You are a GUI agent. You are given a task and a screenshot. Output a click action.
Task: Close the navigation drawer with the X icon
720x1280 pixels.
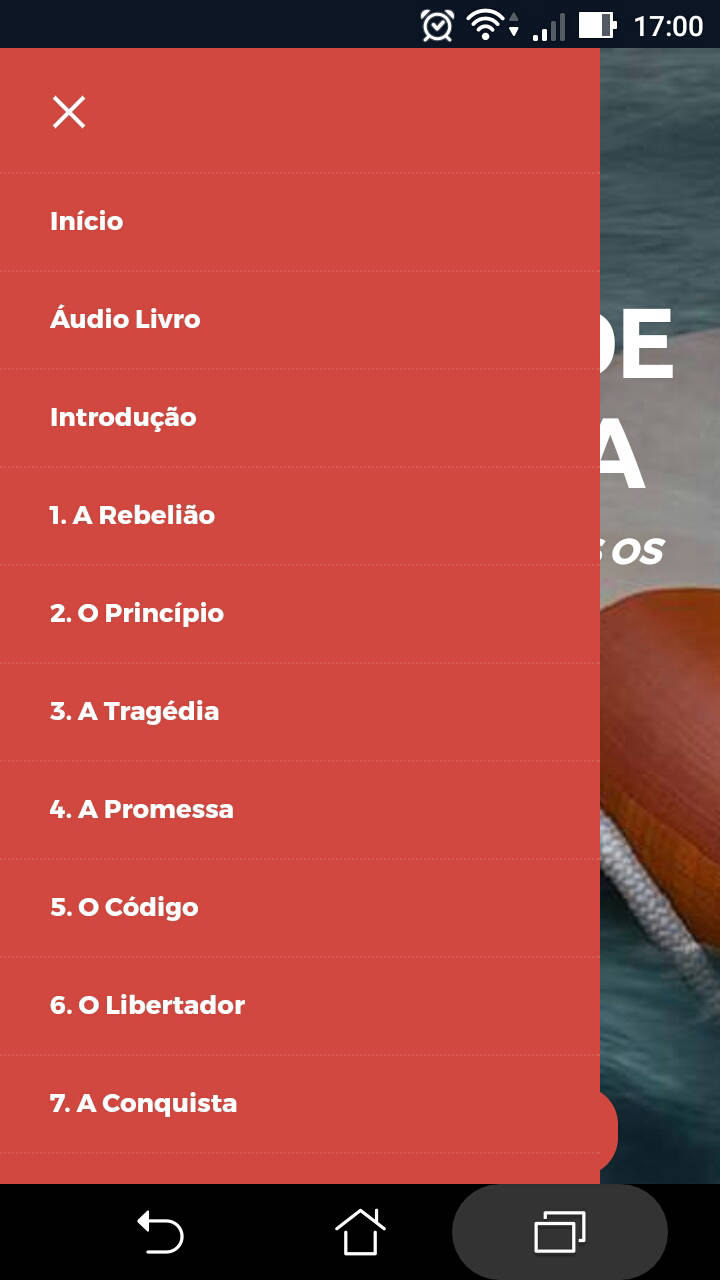click(68, 112)
